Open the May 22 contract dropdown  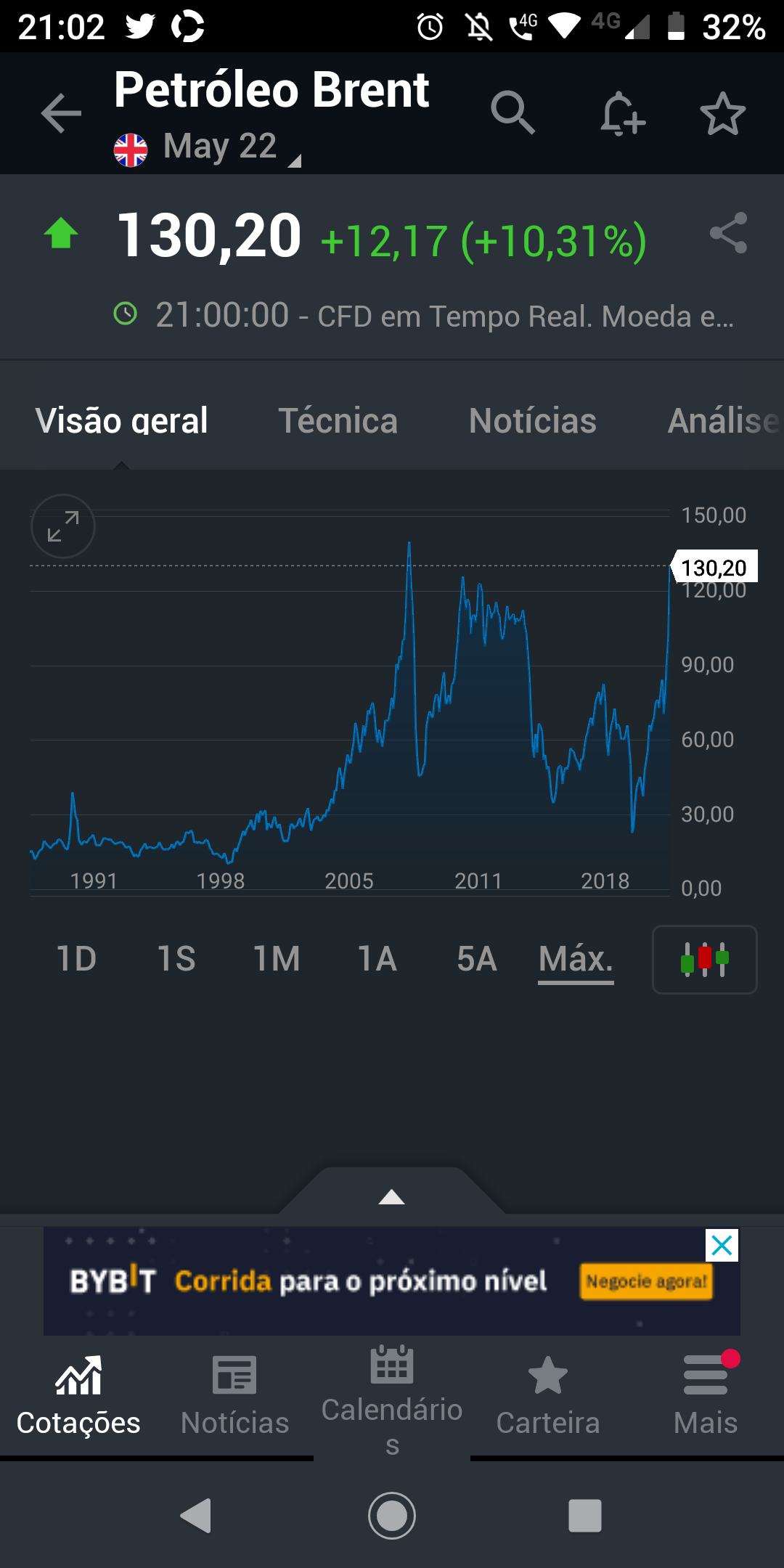click(208, 147)
